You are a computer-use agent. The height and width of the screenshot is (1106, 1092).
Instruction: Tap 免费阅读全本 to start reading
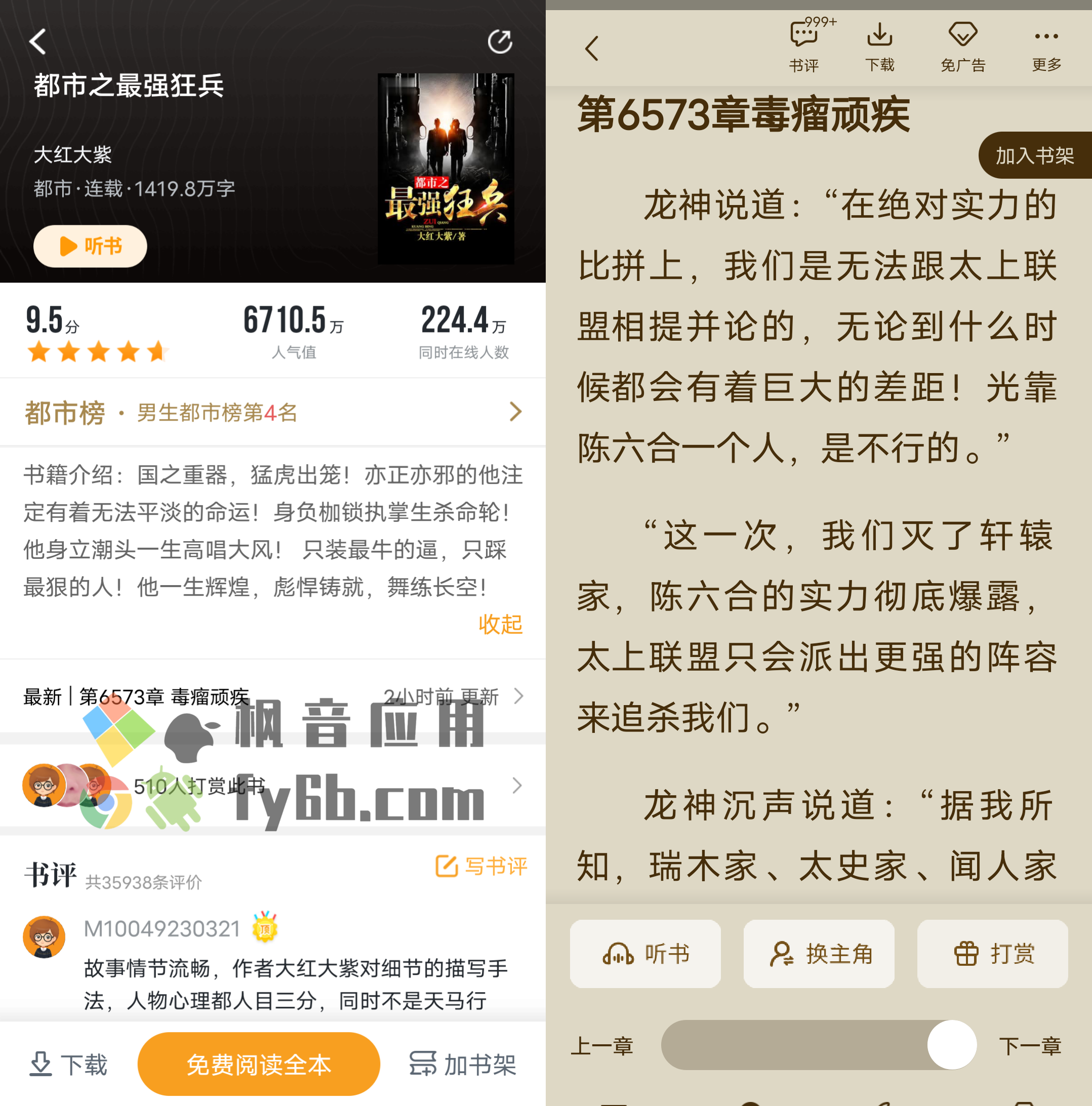[259, 1064]
